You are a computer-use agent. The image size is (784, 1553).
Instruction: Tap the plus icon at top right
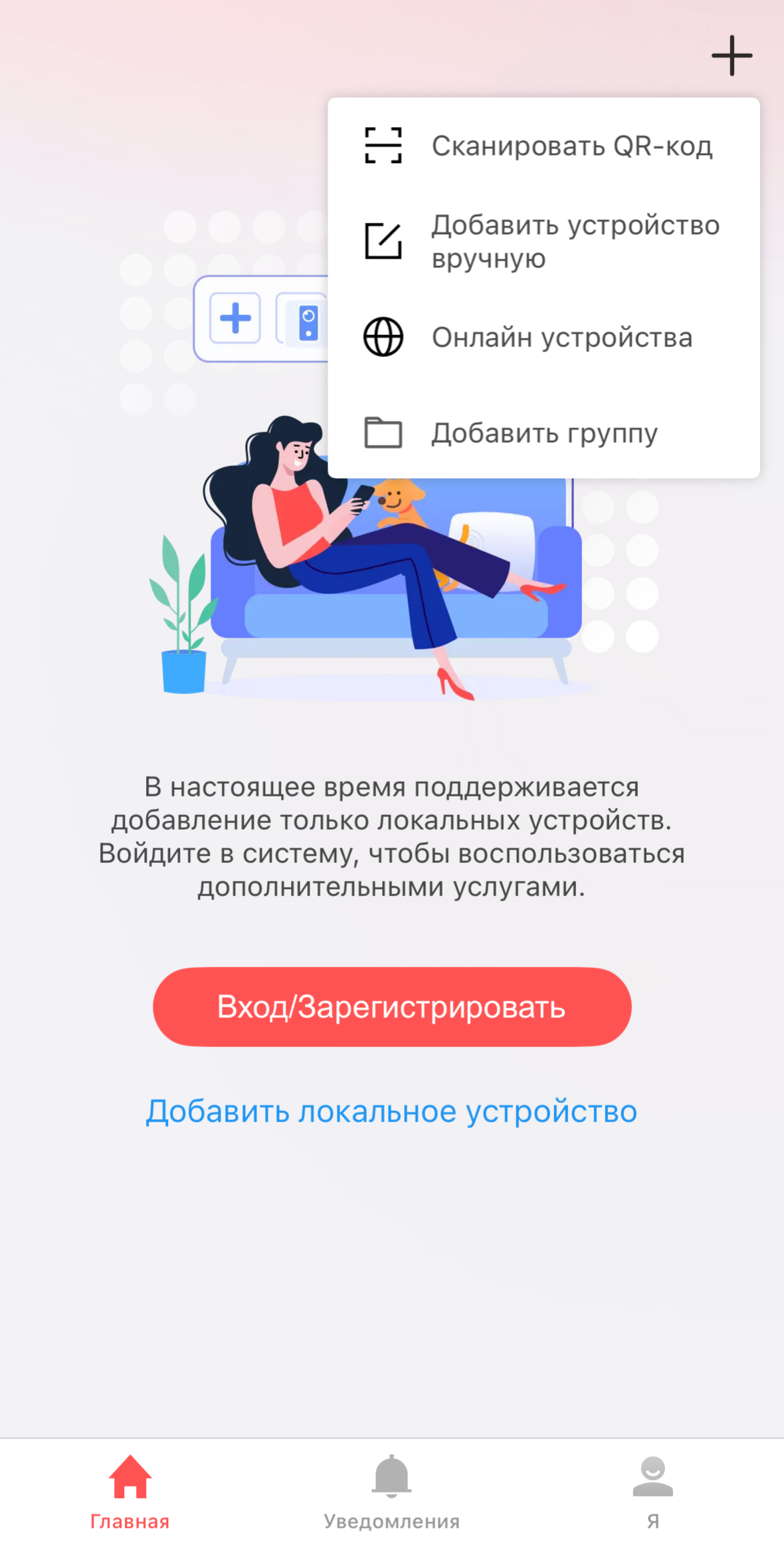pyautogui.click(x=732, y=56)
